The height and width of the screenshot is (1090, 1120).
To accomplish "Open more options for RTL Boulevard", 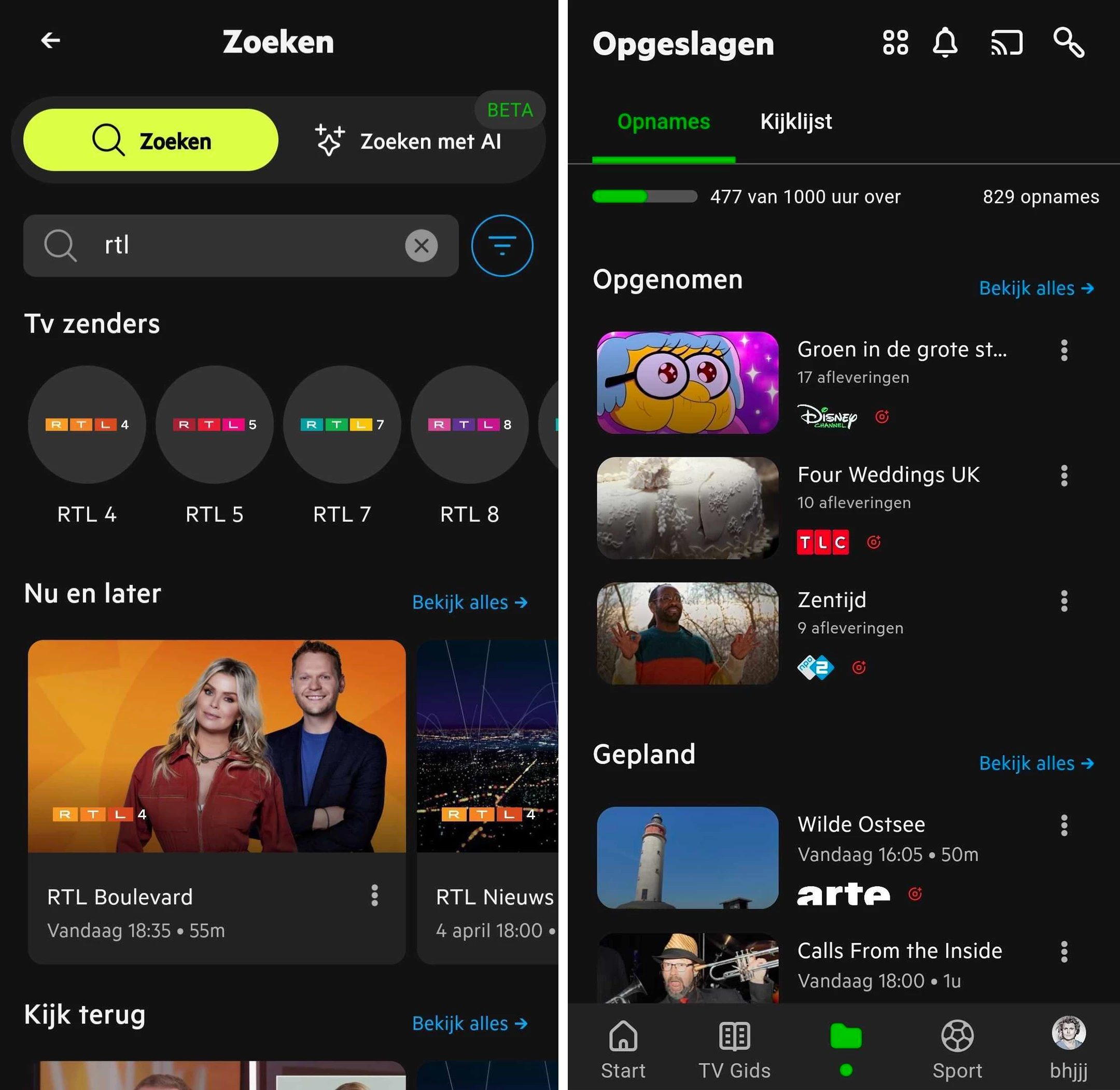I will click(374, 896).
